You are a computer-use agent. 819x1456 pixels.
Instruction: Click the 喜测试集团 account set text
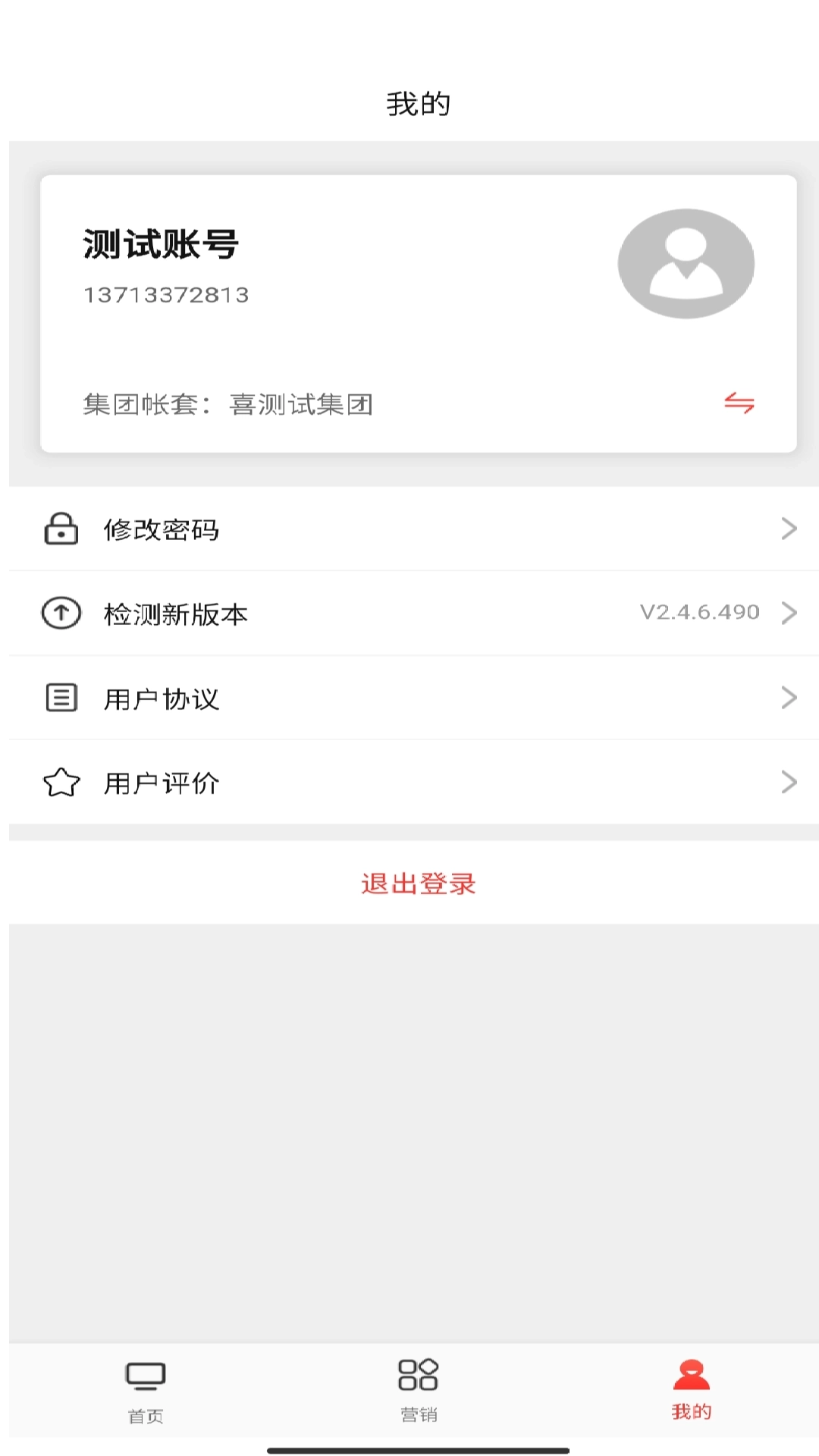coord(302,404)
